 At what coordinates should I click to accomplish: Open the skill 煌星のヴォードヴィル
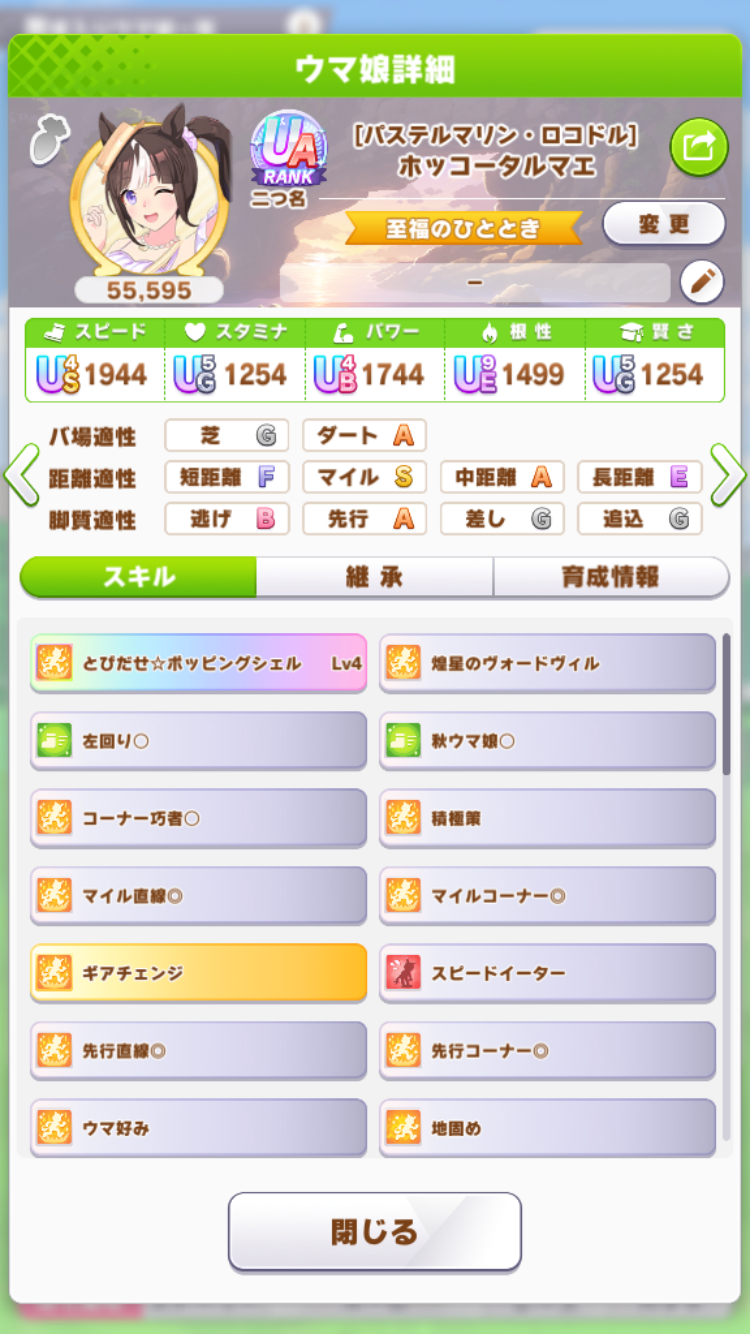(x=547, y=663)
